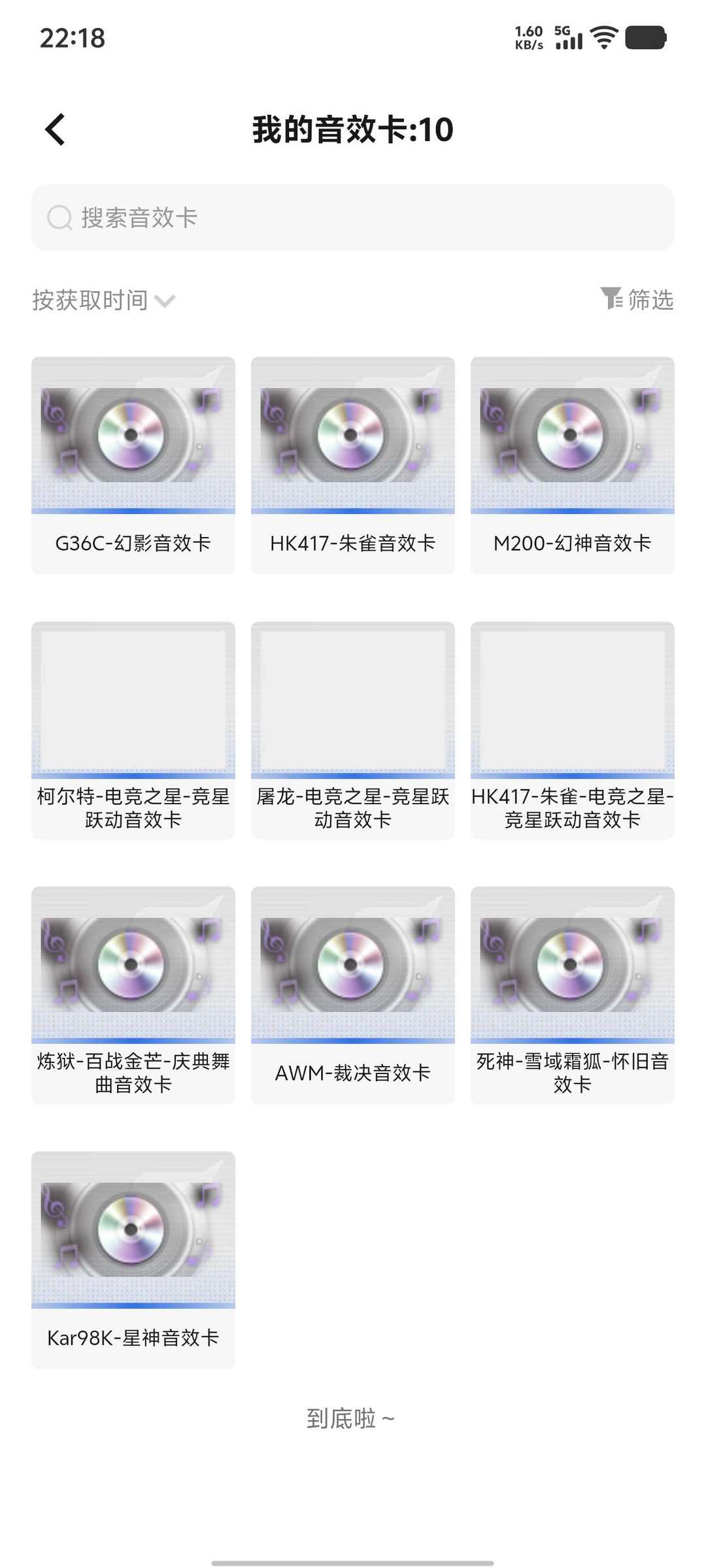Image resolution: width=706 pixels, height=1568 pixels.
Task: Select 屠龙-电竞之星-竞星跃动音效卡
Action: click(353, 730)
